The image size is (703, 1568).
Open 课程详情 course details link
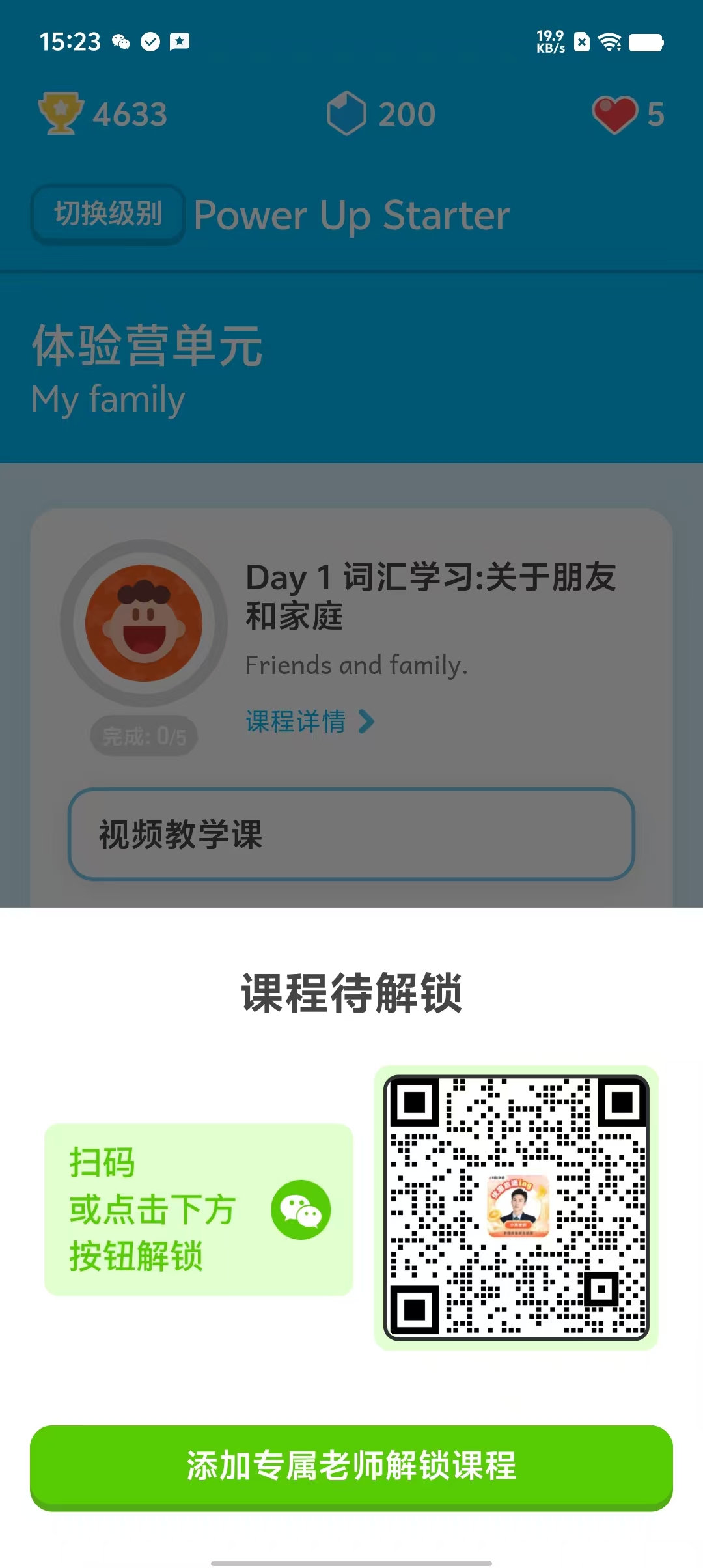[x=310, y=721]
